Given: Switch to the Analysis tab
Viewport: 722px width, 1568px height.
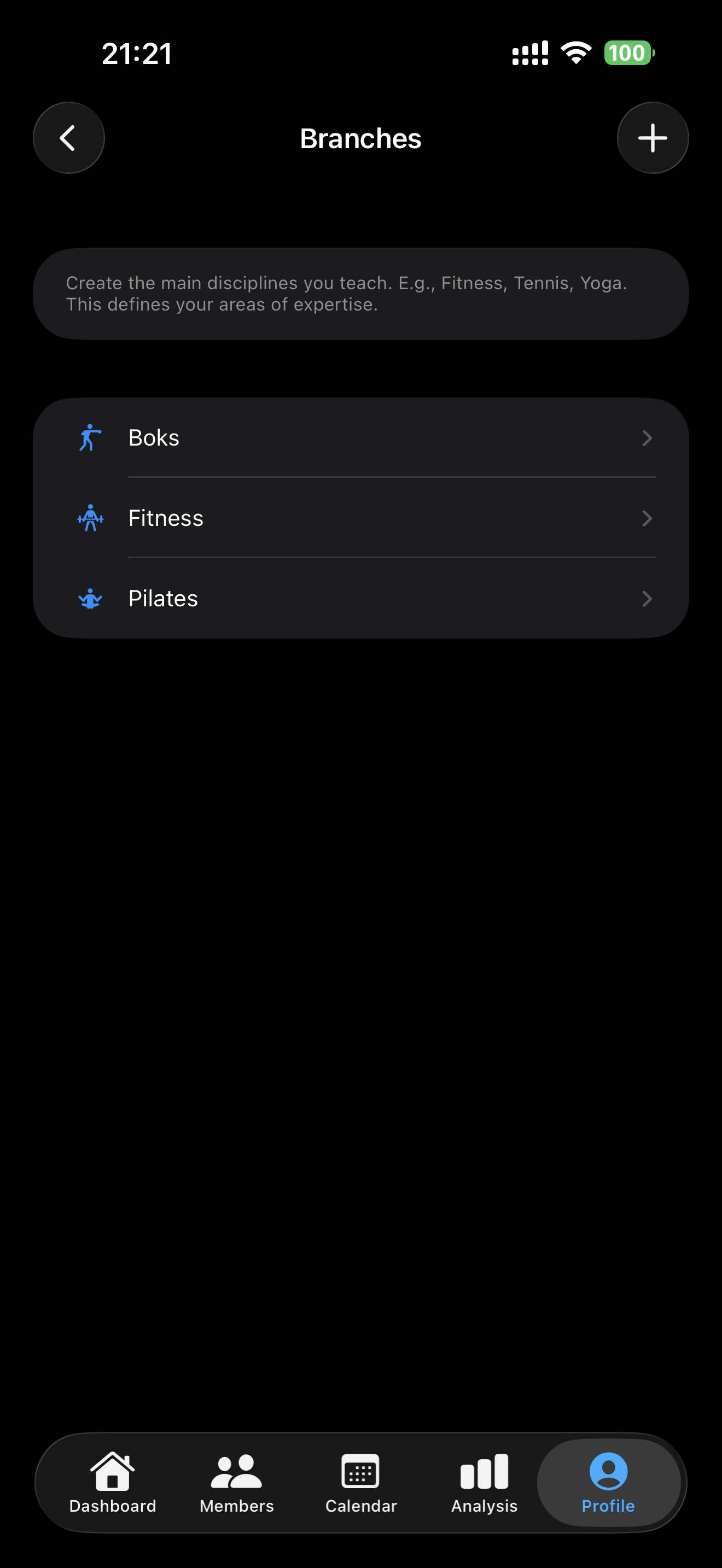Looking at the screenshot, I should (x=485, y=1483).
